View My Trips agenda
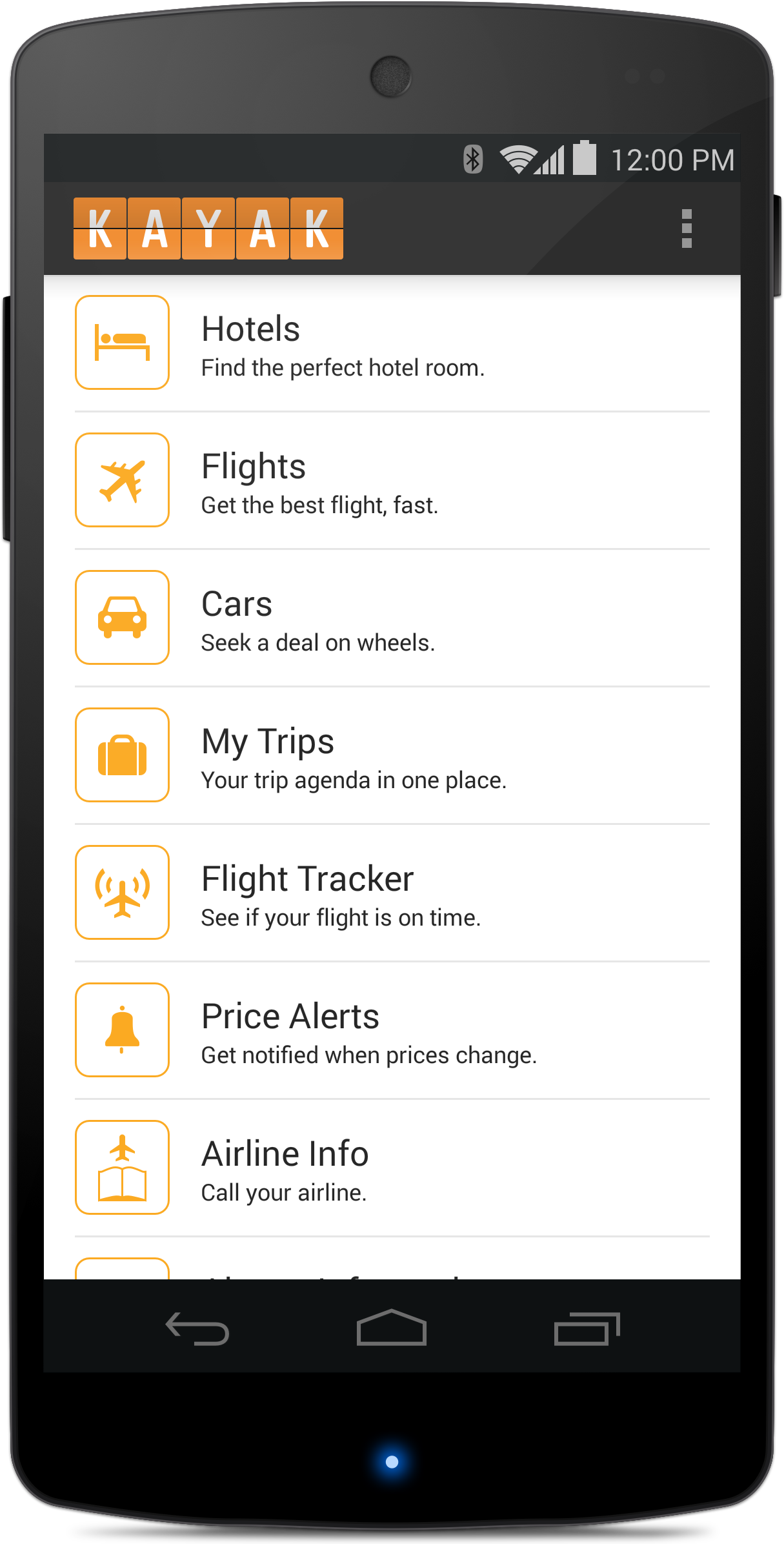 point(392,755)
